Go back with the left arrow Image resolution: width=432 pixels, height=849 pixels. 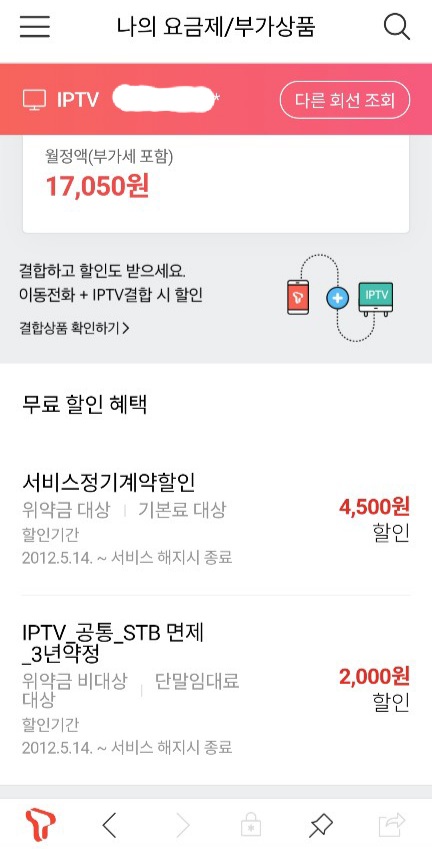coord(109,826)
